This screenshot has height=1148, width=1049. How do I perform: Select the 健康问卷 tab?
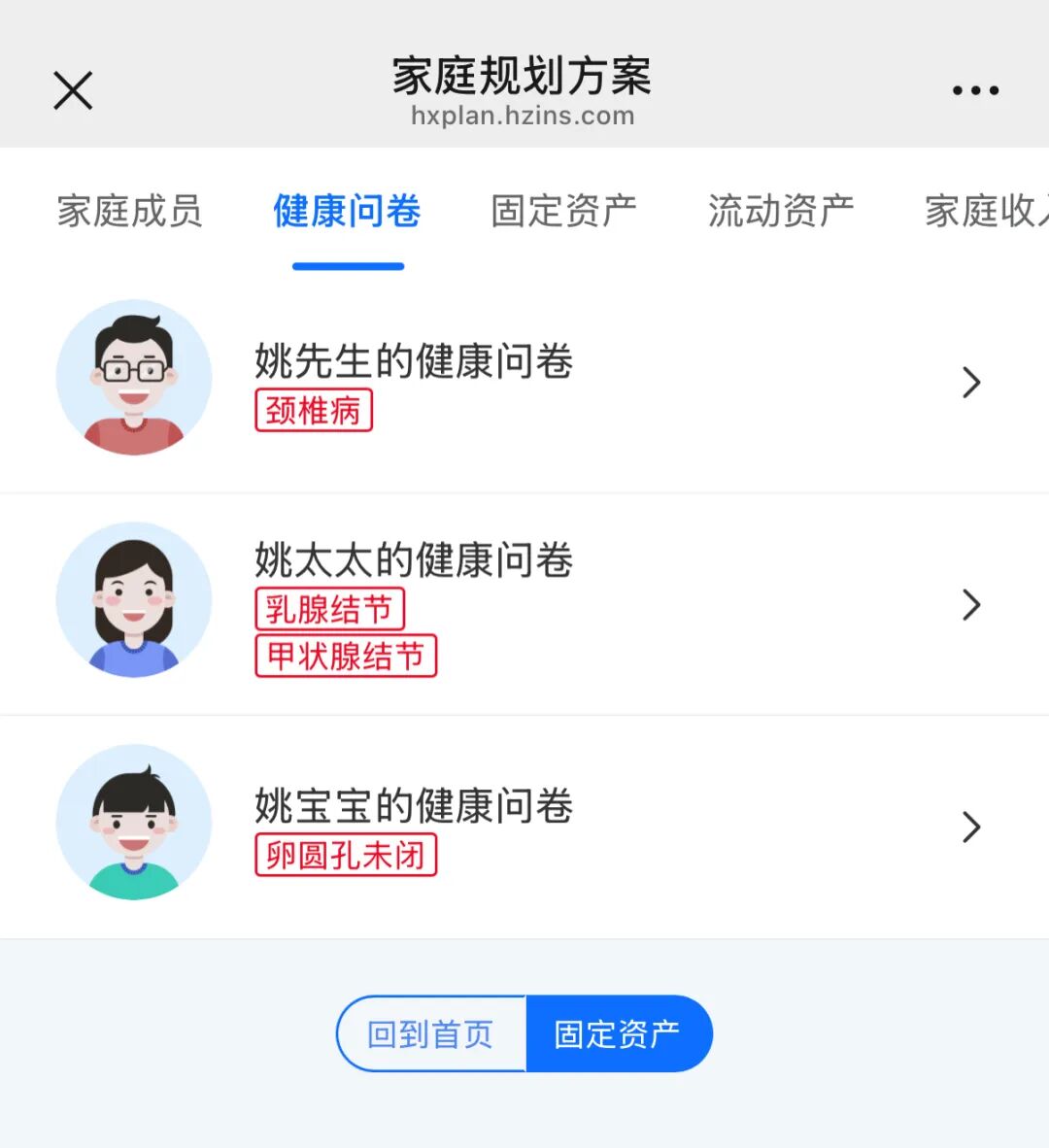347,212
